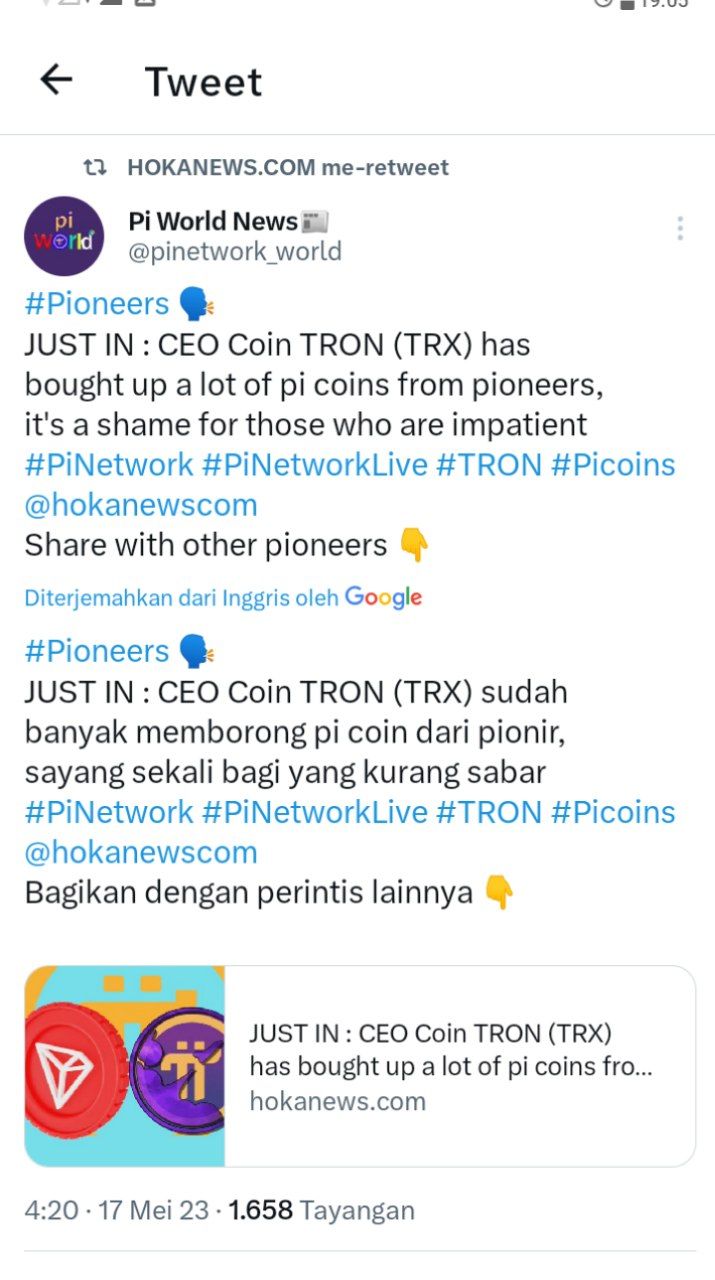The image size is (715, 1280).
Task: Open the #Picoins hashtag in translated text
Action: pyautogui.click(x=613, y=812)
